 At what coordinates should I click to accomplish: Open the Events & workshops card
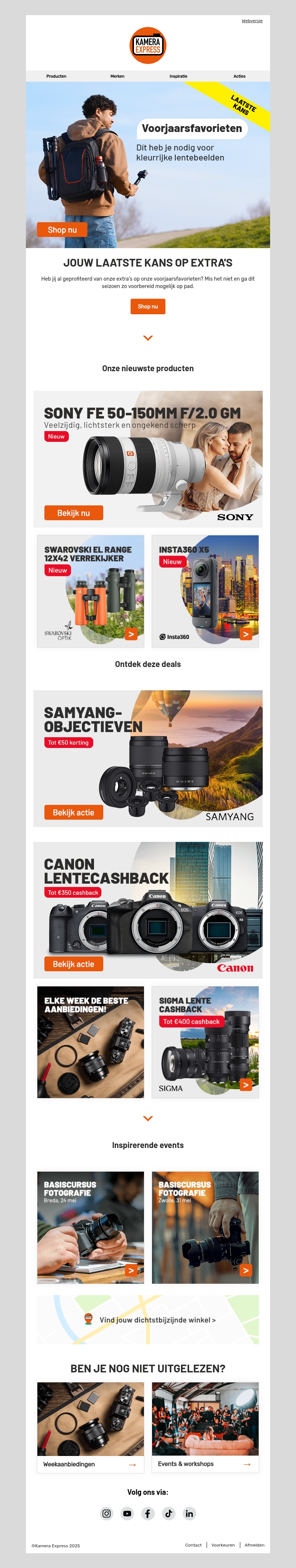click(x=205, y=1464)
